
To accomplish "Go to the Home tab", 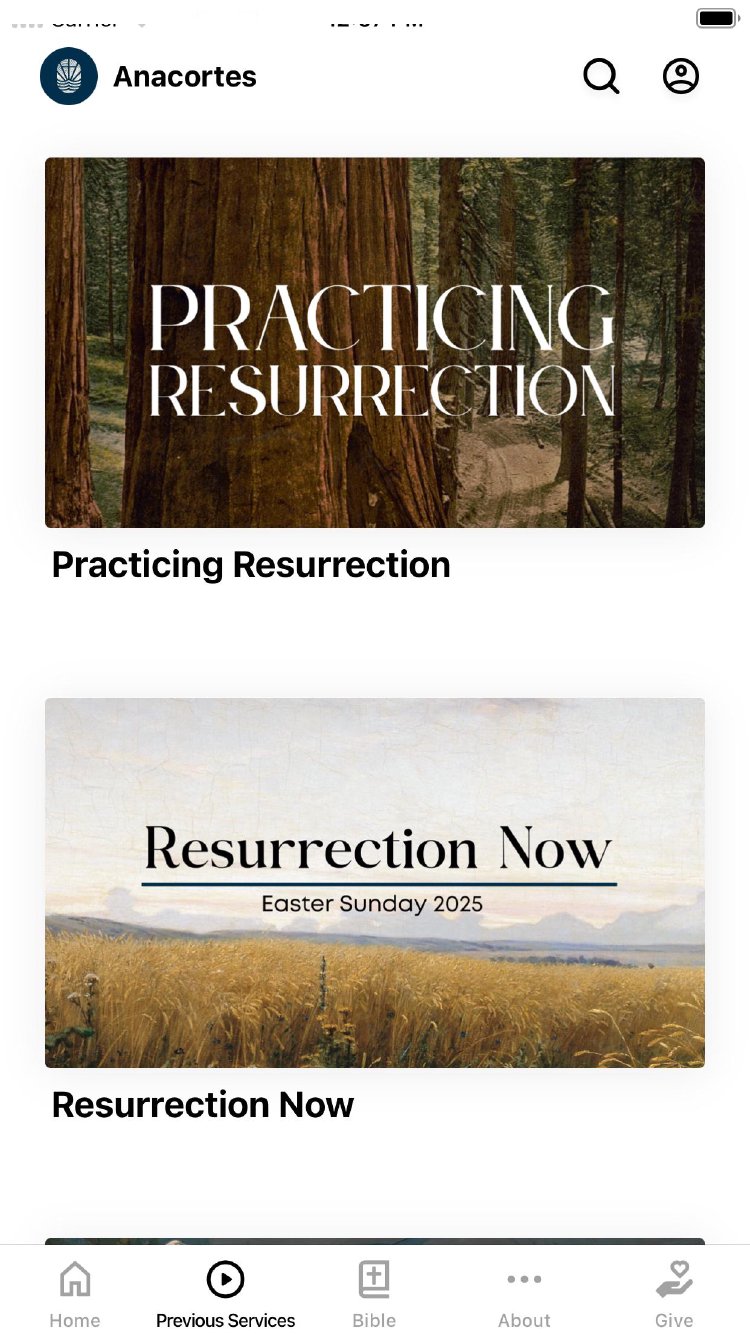I will [x=75, y=1294].
